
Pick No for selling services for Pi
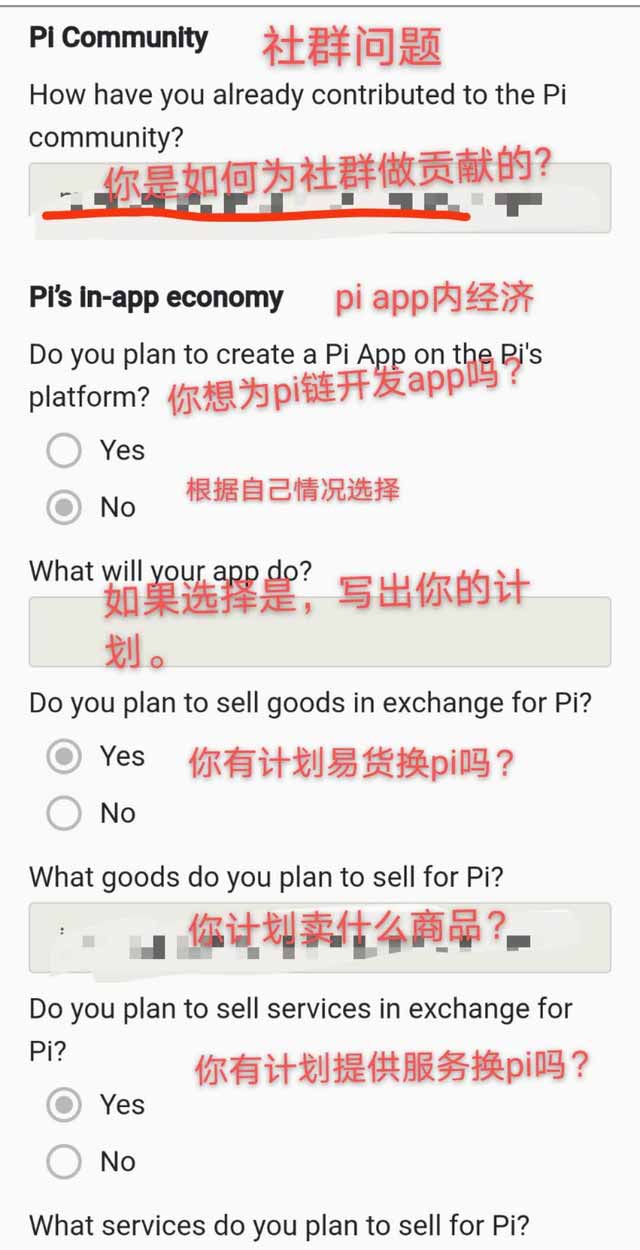pos(64,1162)
